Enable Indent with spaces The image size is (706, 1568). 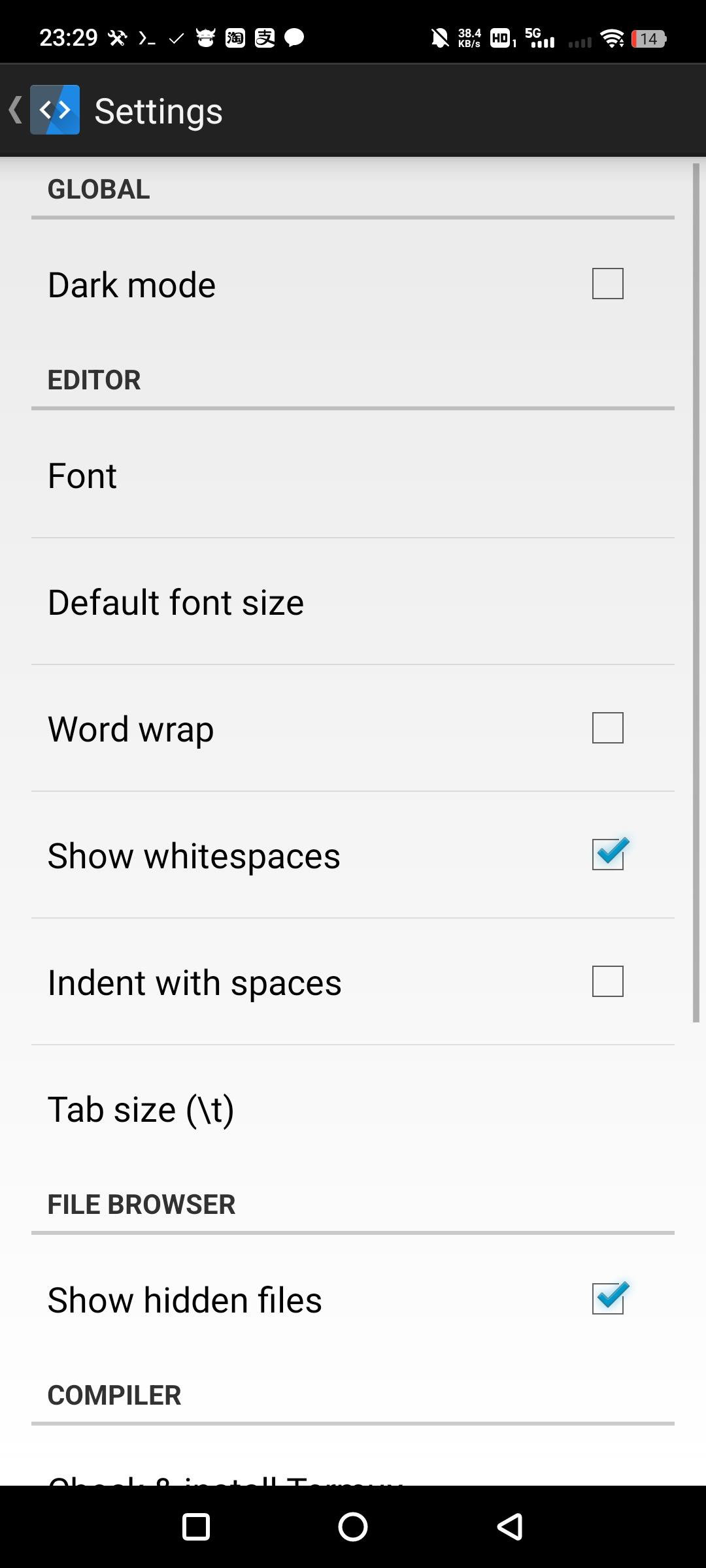607,981
